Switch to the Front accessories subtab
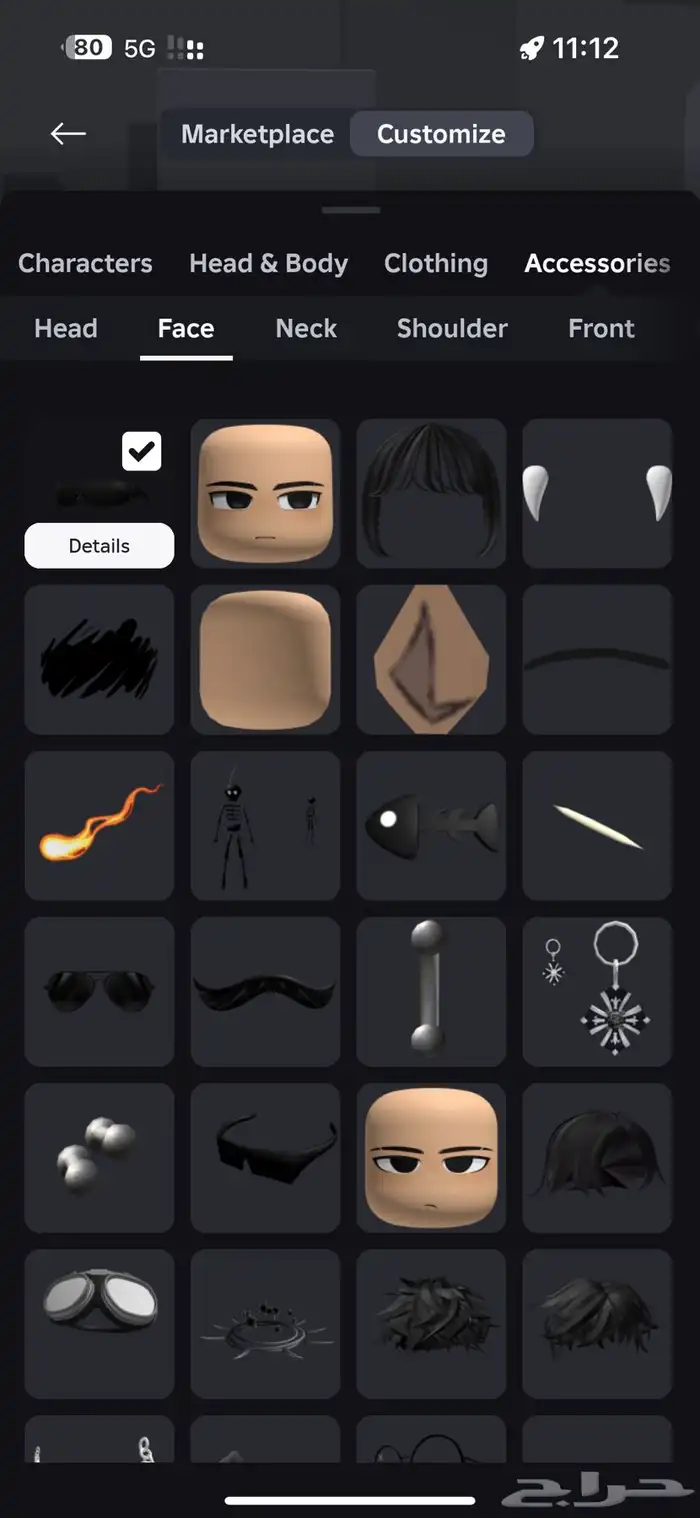 click(601, 328)
